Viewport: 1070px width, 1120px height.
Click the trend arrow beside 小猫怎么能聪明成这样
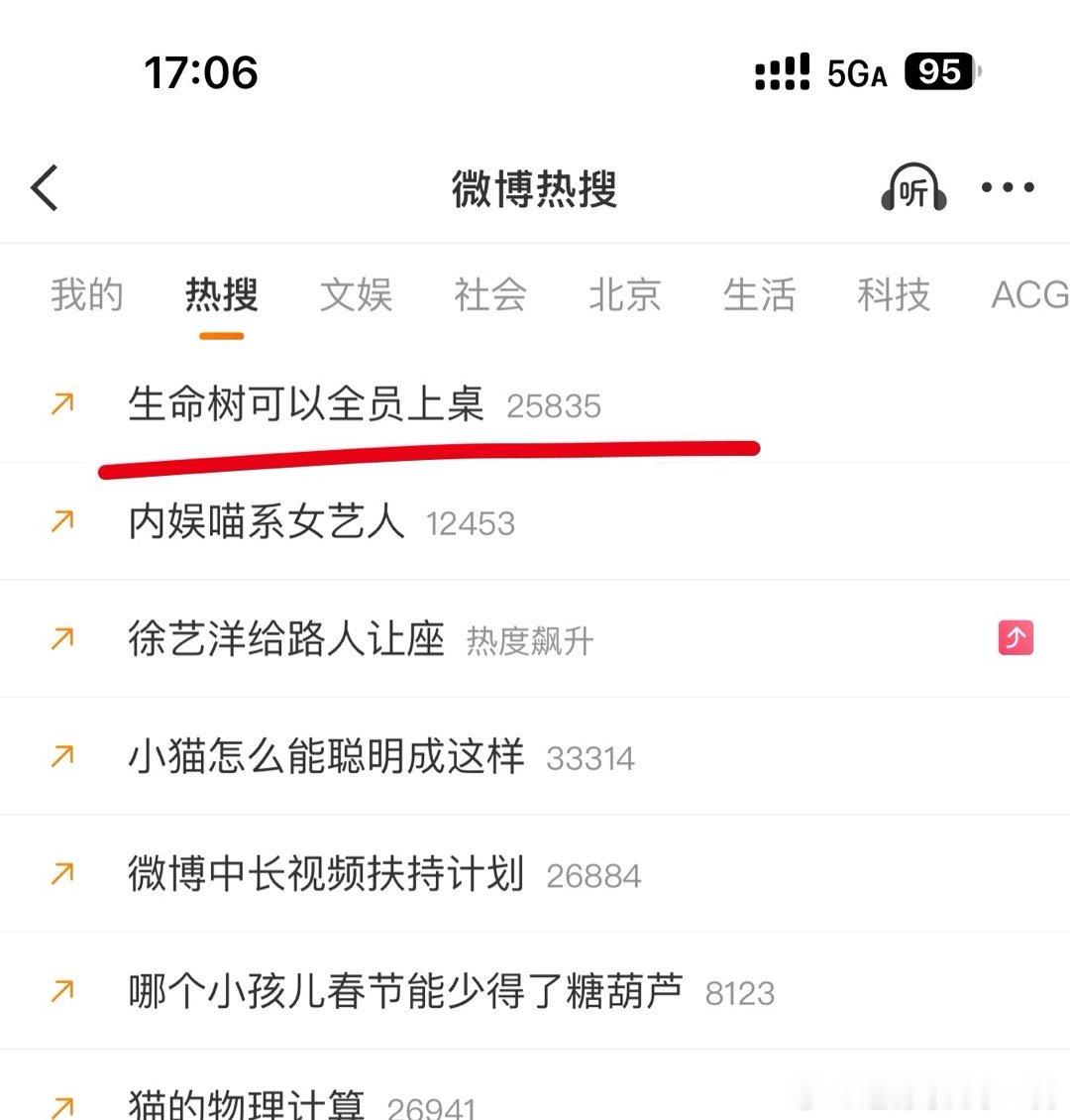click(x=61, y=756)
